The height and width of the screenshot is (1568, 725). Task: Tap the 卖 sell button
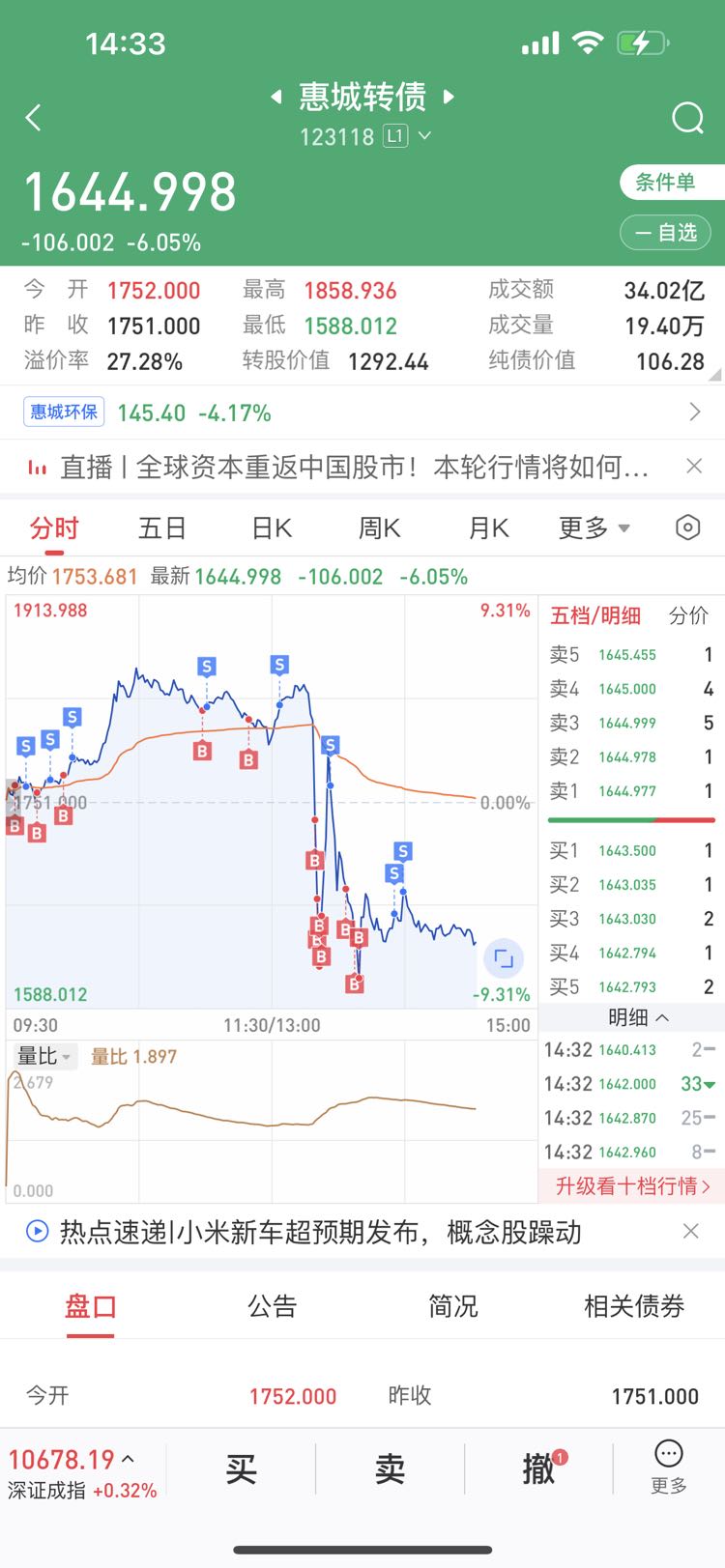tap(391, 1469)
